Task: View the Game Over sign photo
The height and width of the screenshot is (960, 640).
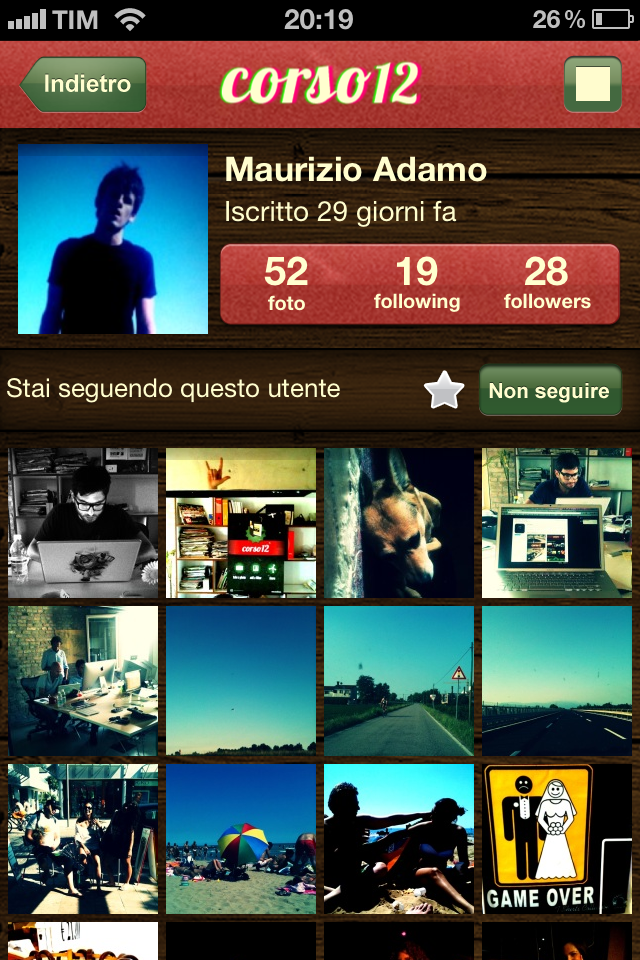Action: (x=557, y=839)
